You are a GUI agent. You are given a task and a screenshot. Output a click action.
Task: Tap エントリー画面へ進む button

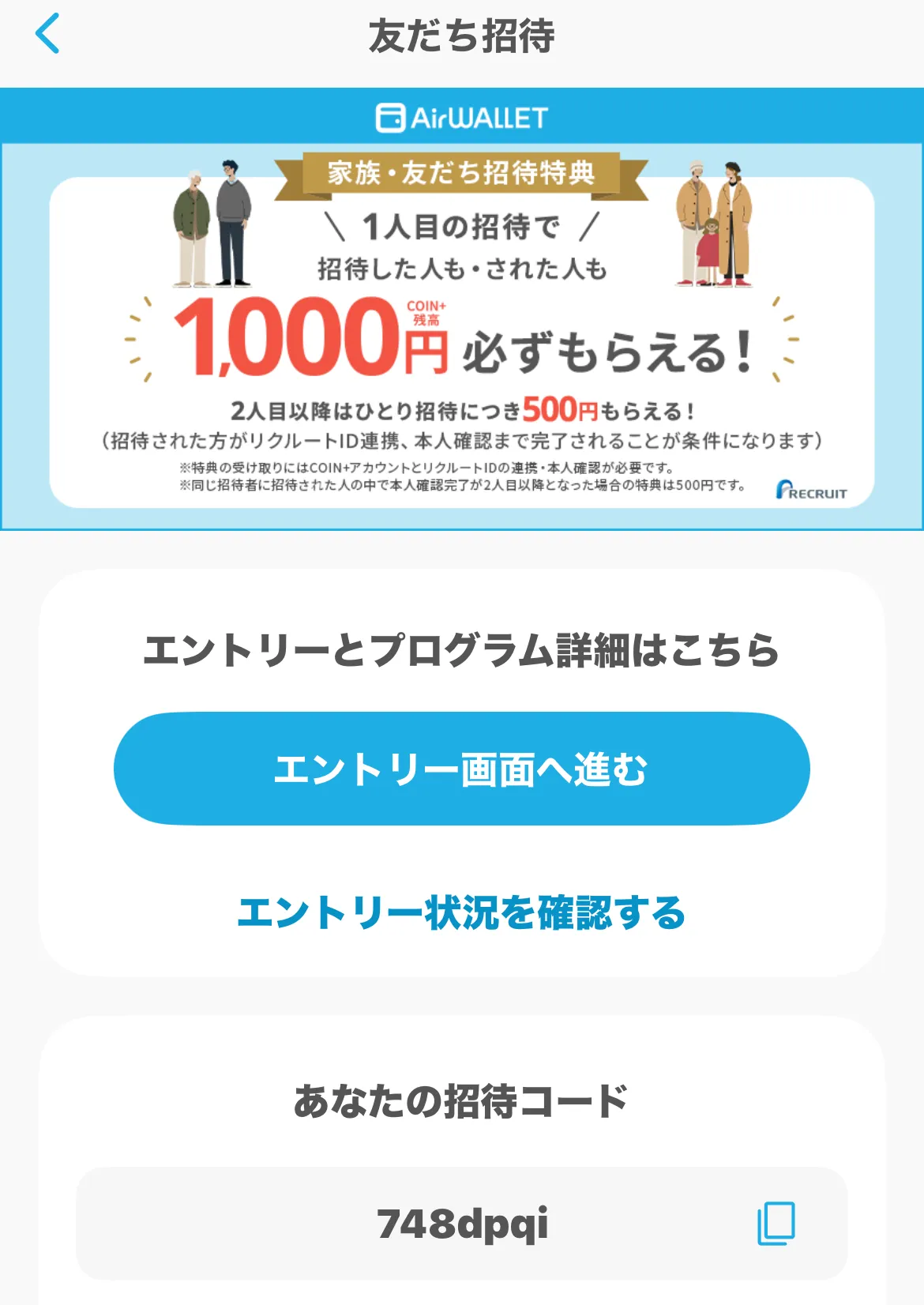[x=461, y=769]
